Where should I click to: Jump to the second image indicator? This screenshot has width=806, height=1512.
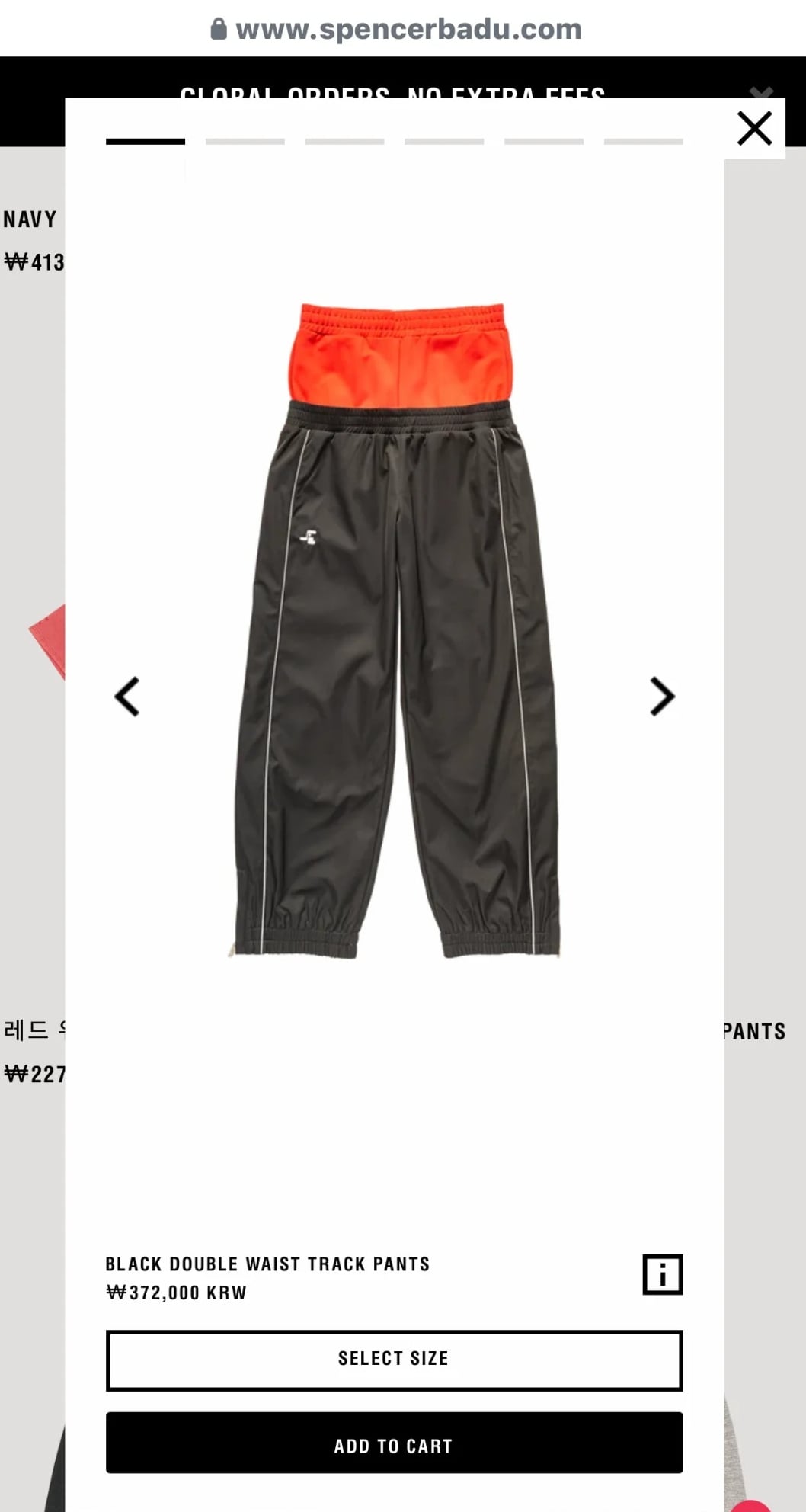point(245,142)
